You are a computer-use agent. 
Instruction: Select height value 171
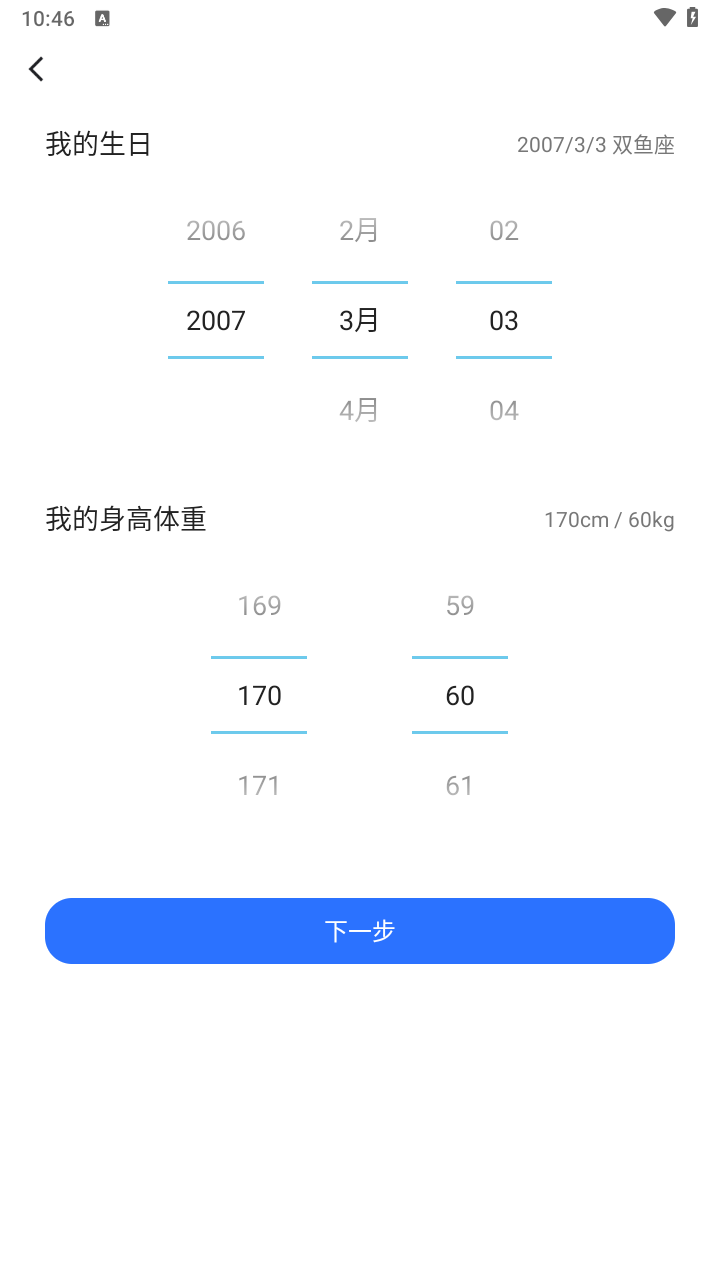(258, 785)
